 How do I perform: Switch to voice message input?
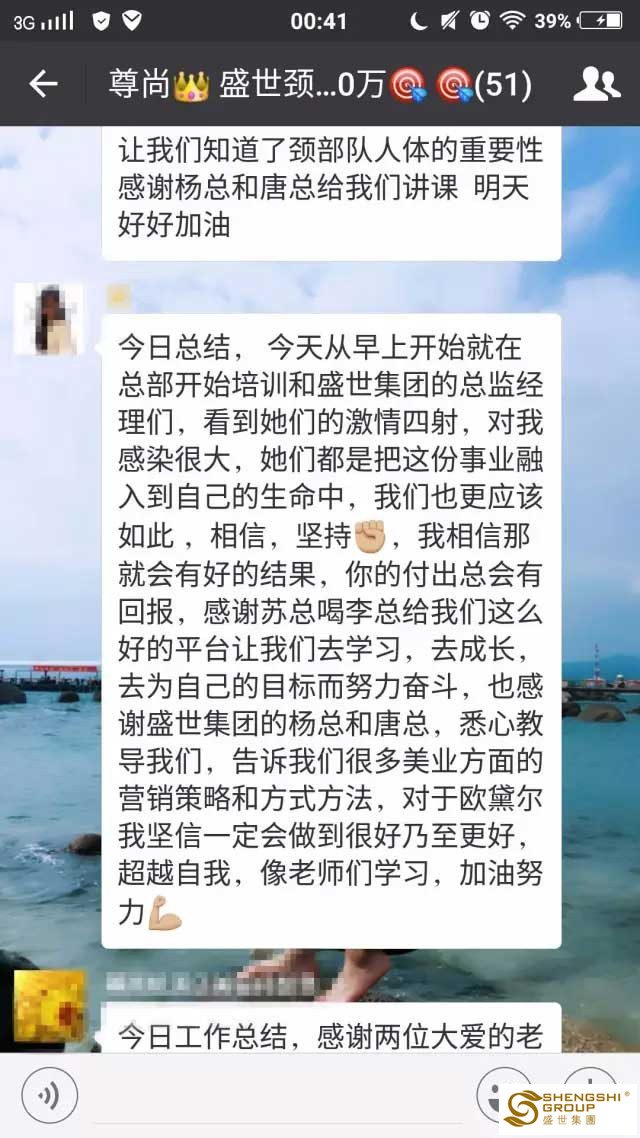click(49, 1094)
